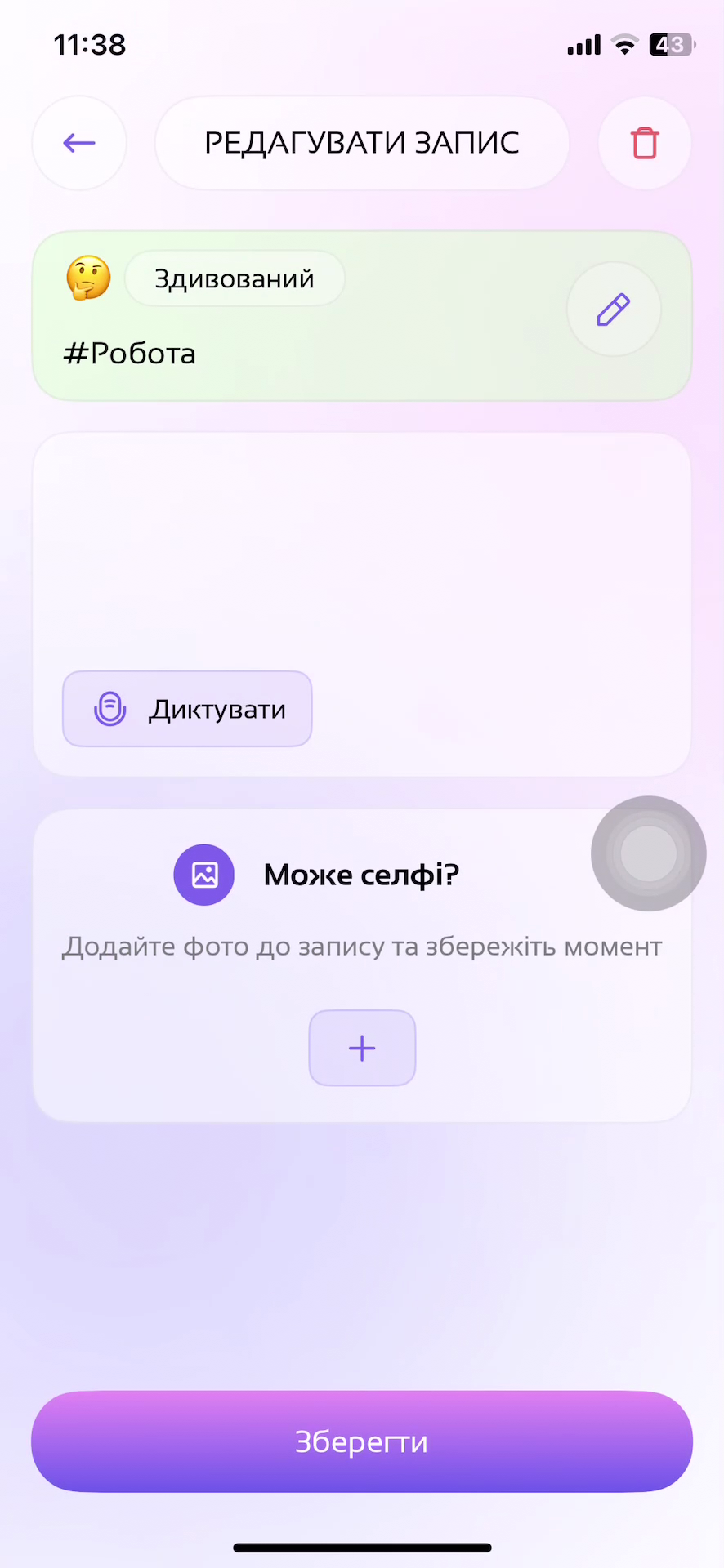This screenshot has width=724, height=1568.
Task: Tap the Здивований mood chip
Action: [235, 279]
